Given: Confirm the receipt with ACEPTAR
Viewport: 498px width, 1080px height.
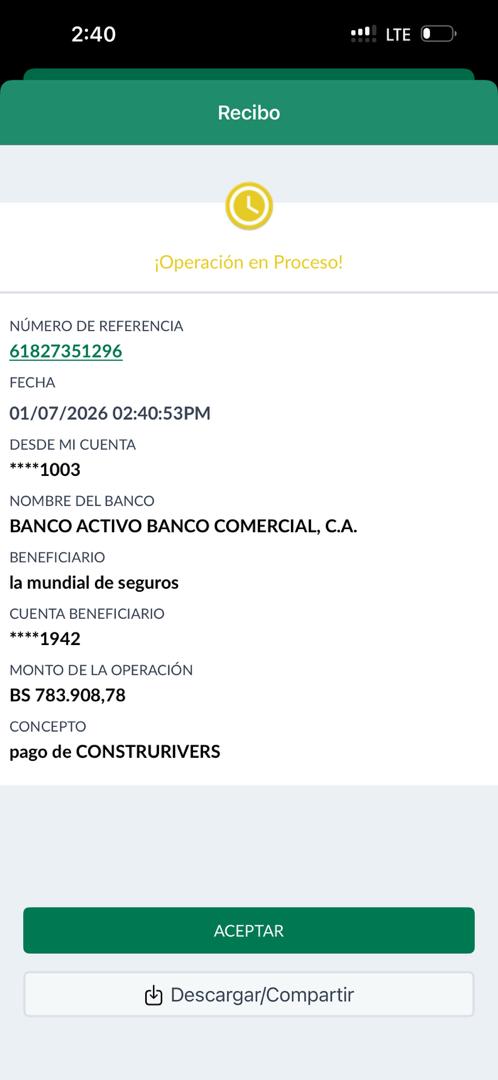Looking at the screenshot, I should 249,931.
